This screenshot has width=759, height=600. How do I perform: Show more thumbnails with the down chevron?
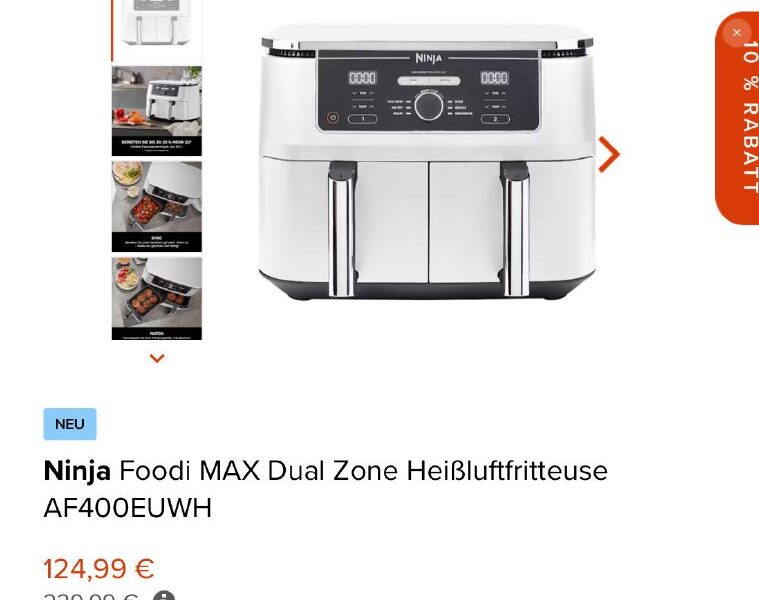coord(157,358)
